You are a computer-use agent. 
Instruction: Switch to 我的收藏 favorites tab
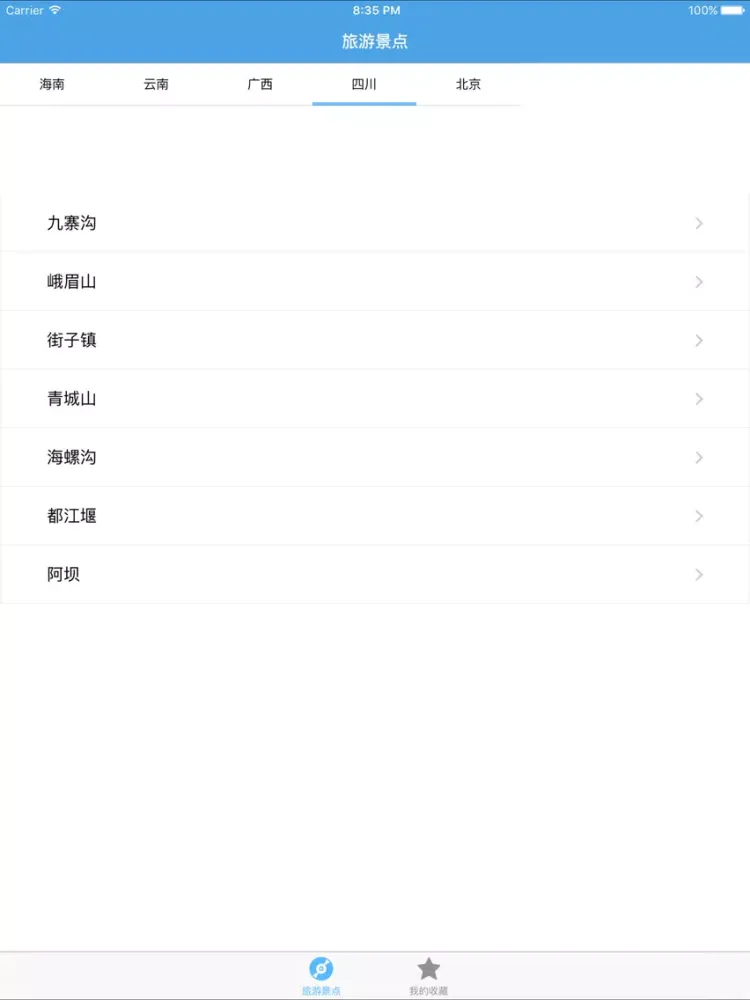tap(428, 975)
